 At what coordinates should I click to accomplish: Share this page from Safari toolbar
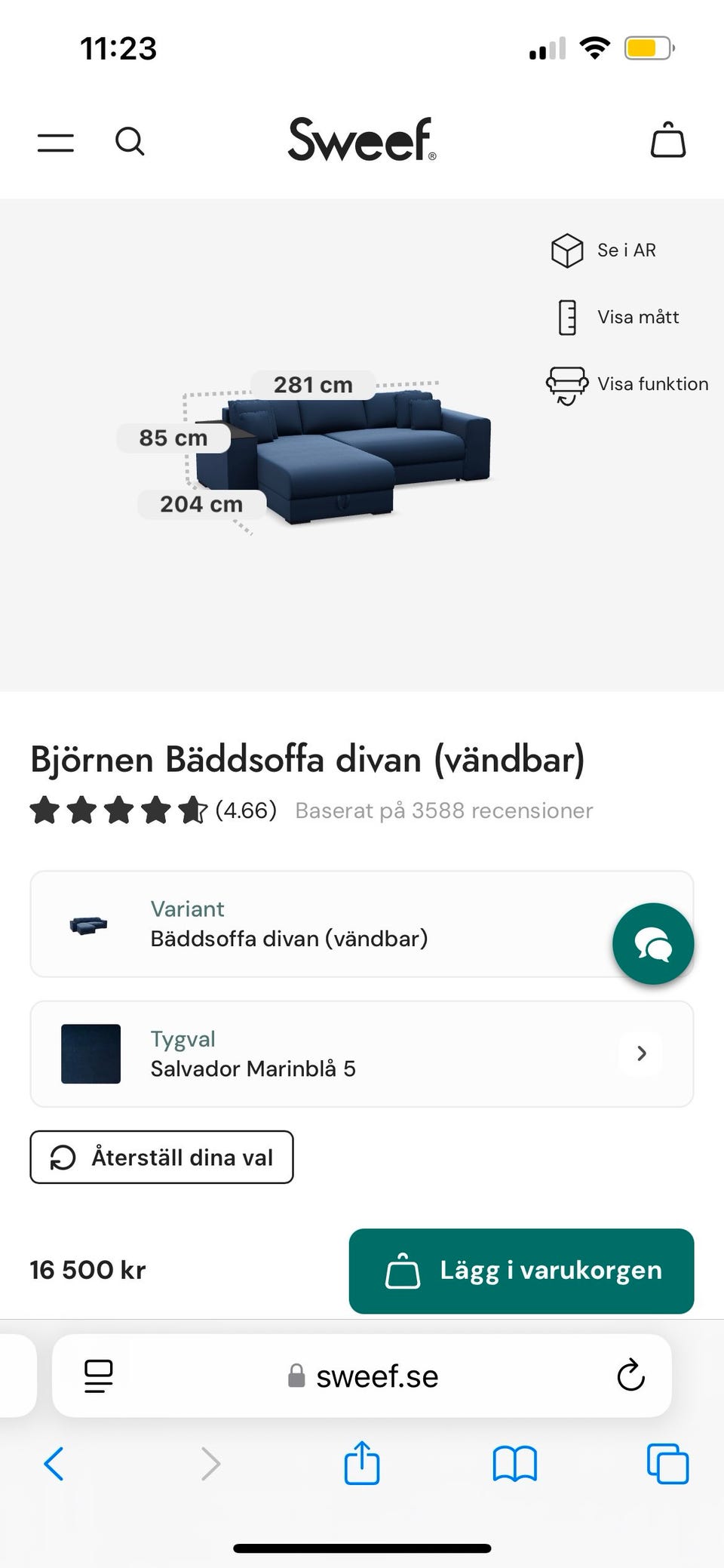(x=362, y=1463)
